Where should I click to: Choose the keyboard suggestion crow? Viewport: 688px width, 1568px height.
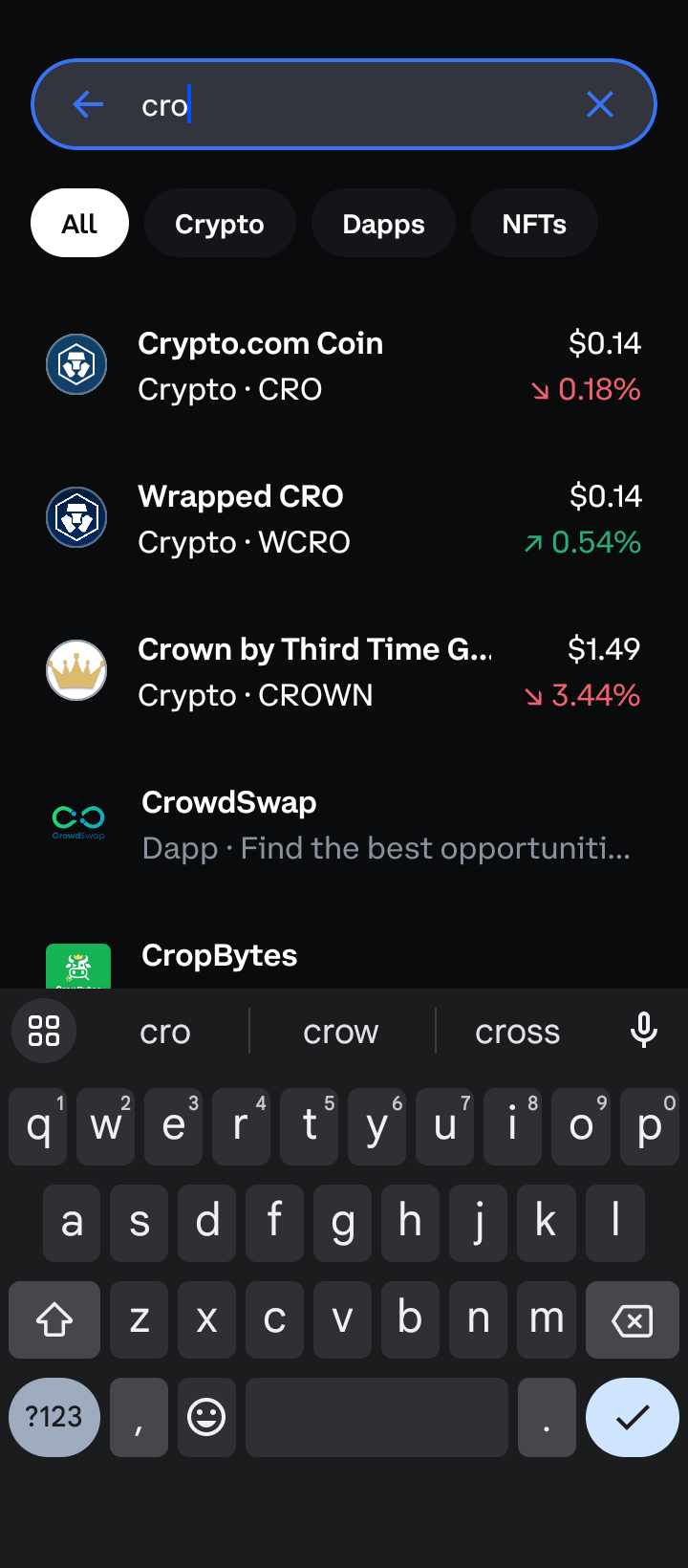point(341,1032)
